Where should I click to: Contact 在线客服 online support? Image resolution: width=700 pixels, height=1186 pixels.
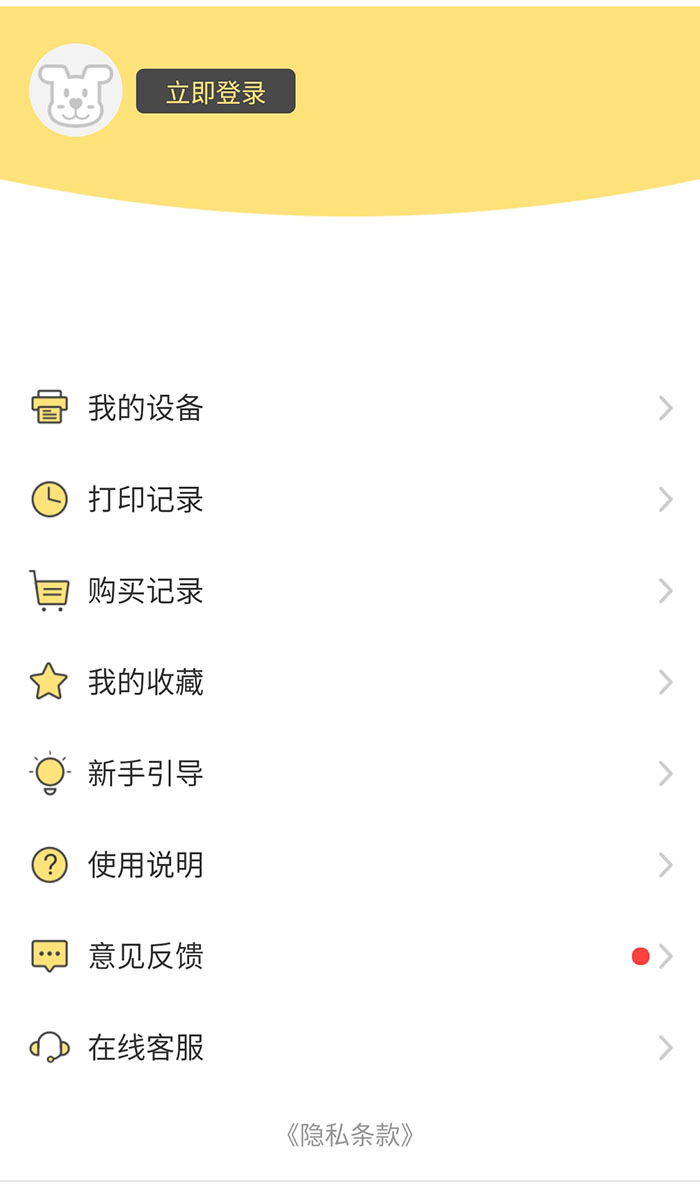pyautogui.click(x=350, y=1048)
